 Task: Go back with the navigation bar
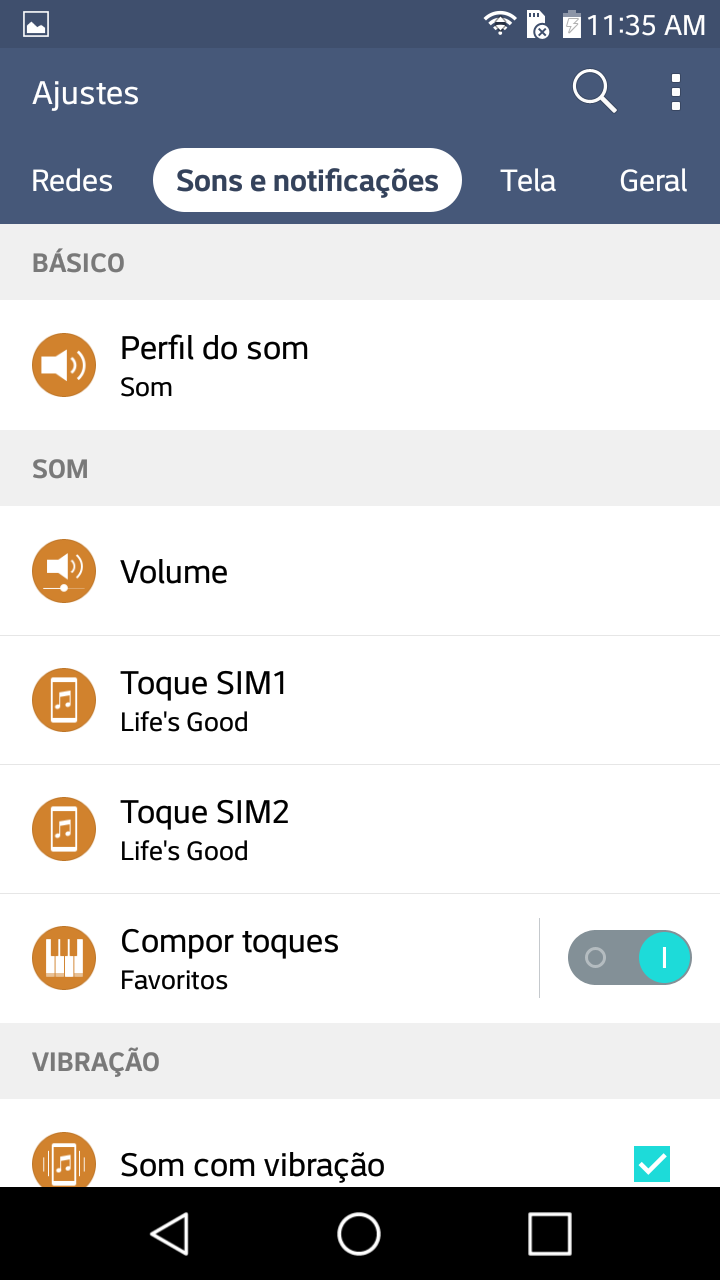pos(170,1233)
